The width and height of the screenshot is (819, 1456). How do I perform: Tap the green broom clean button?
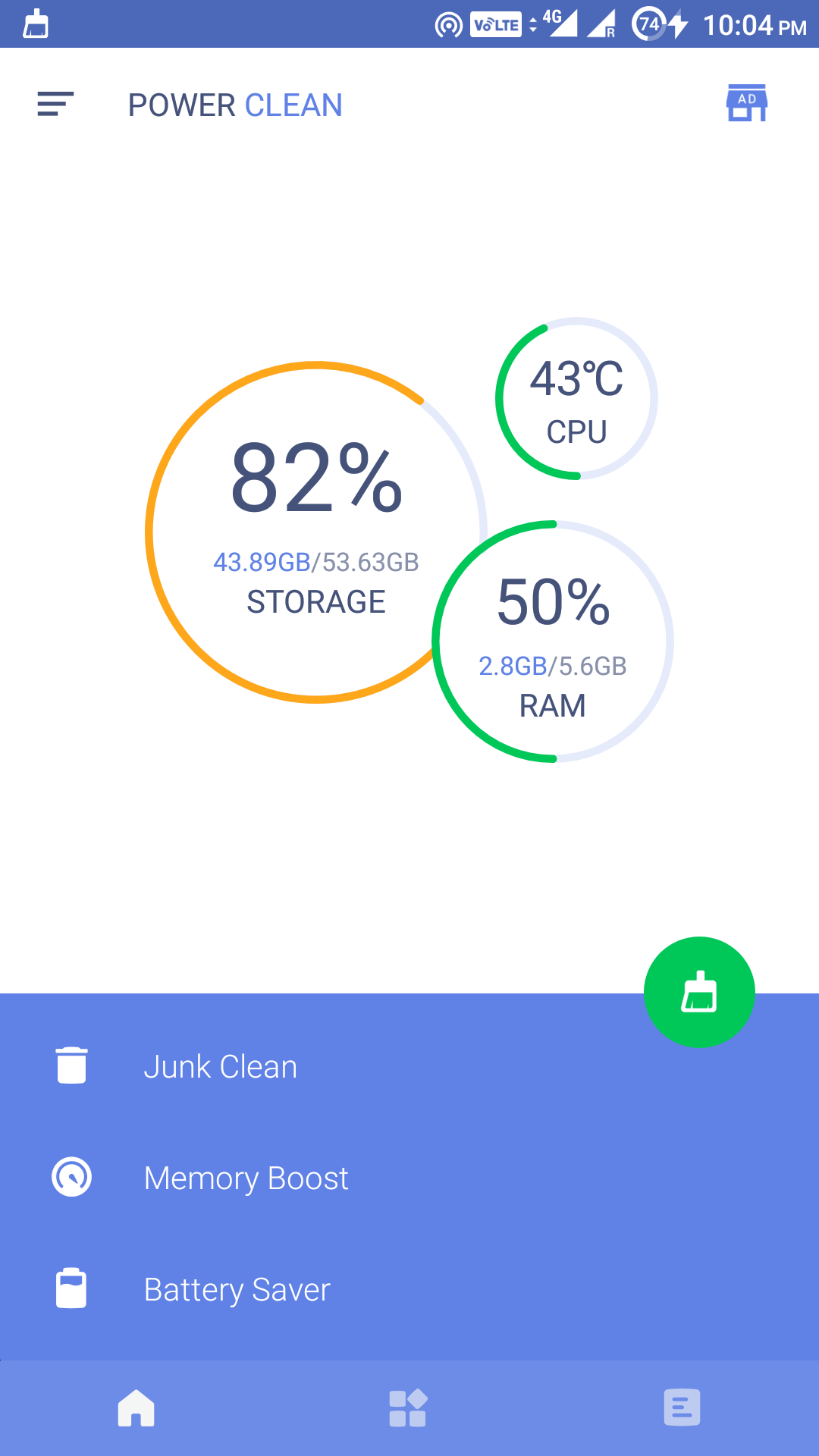coord(699,992)
